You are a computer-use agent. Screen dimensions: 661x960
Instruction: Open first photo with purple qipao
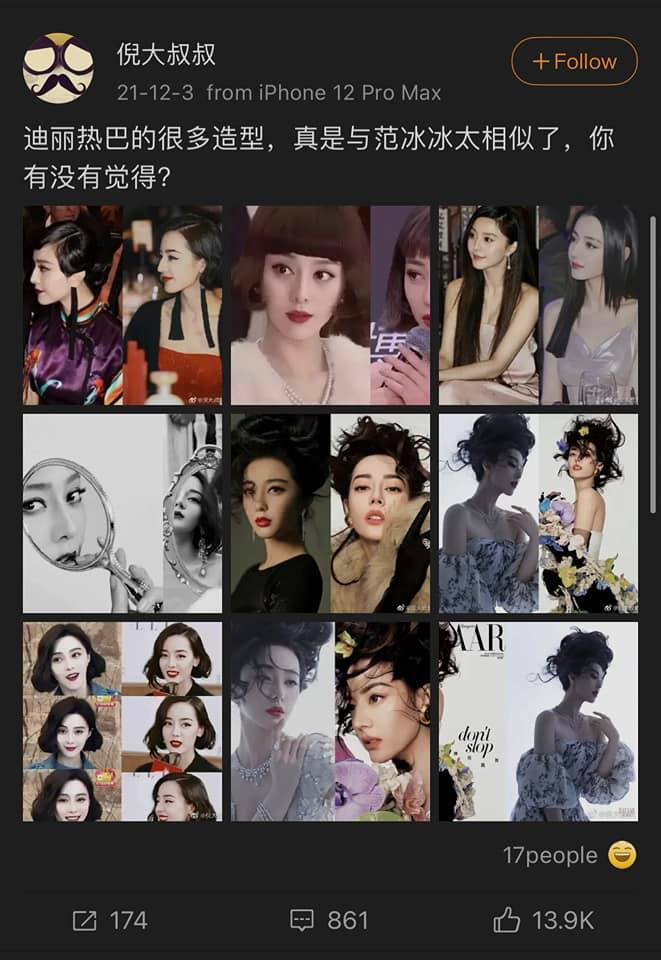click(122, 305)
